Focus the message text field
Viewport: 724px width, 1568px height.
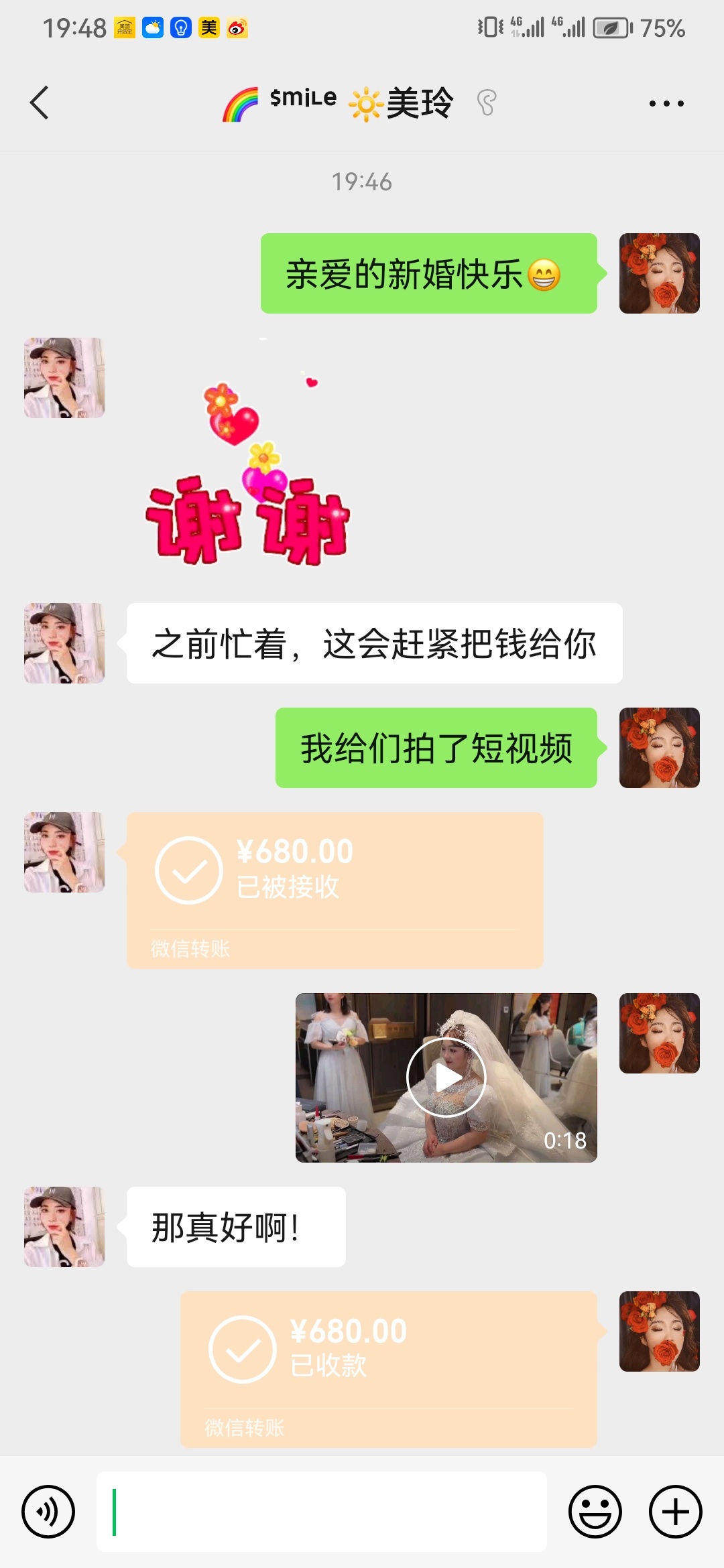tap(322, 1512)
